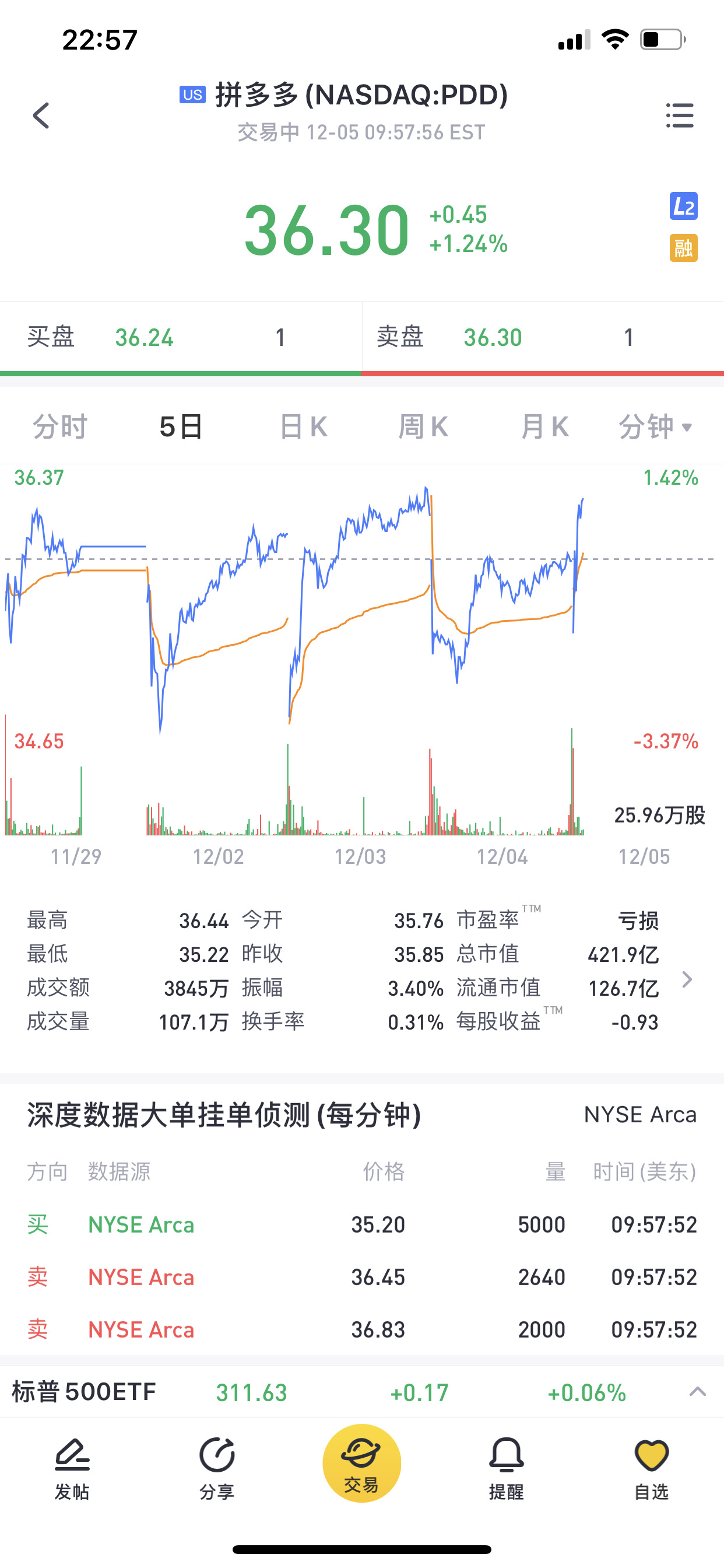724x1568 pixels.
Task: Switch to the 日K chart tab
Action: (303, 426)
